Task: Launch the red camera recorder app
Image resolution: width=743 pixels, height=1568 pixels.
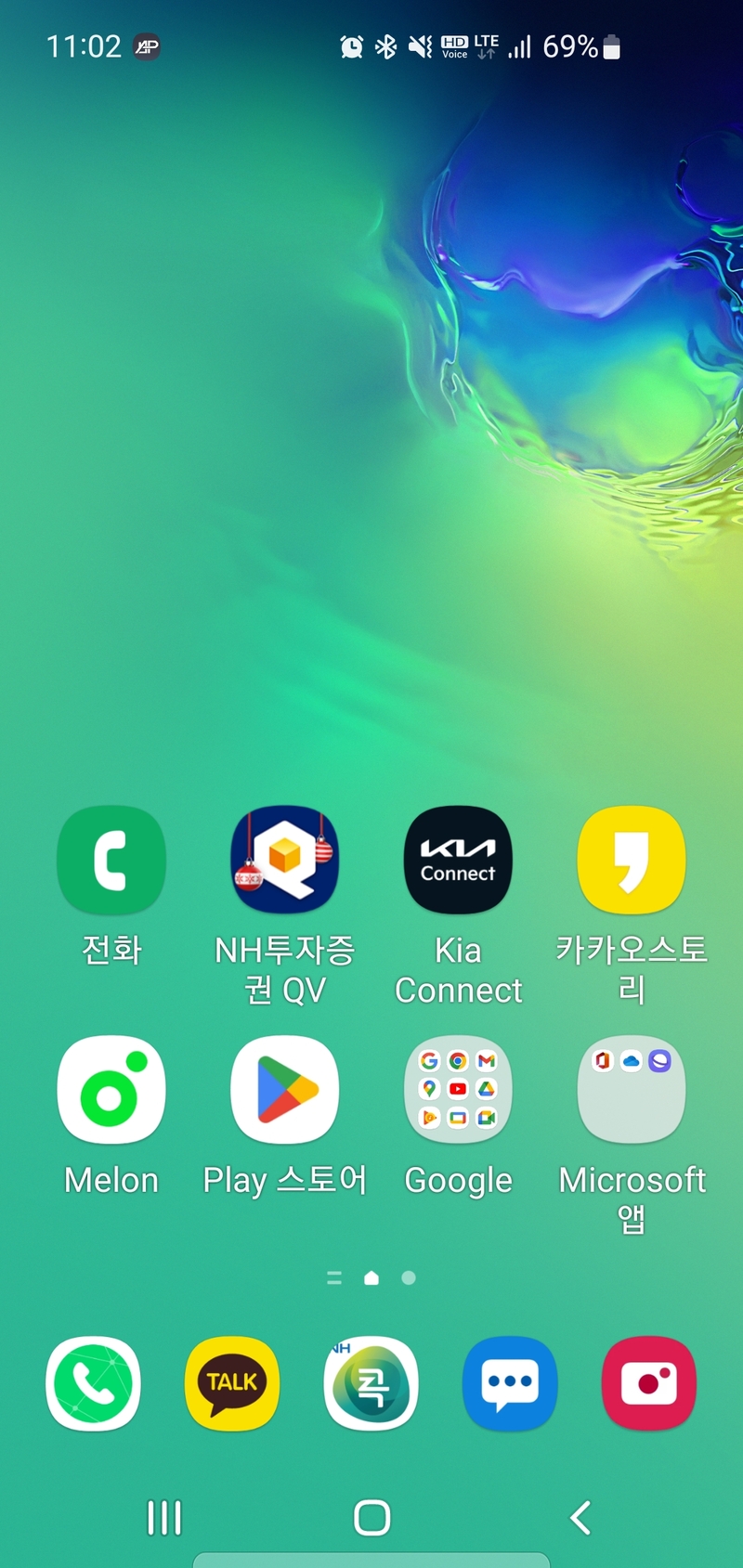Action: pyautogui.click(x=649, y=1383)
